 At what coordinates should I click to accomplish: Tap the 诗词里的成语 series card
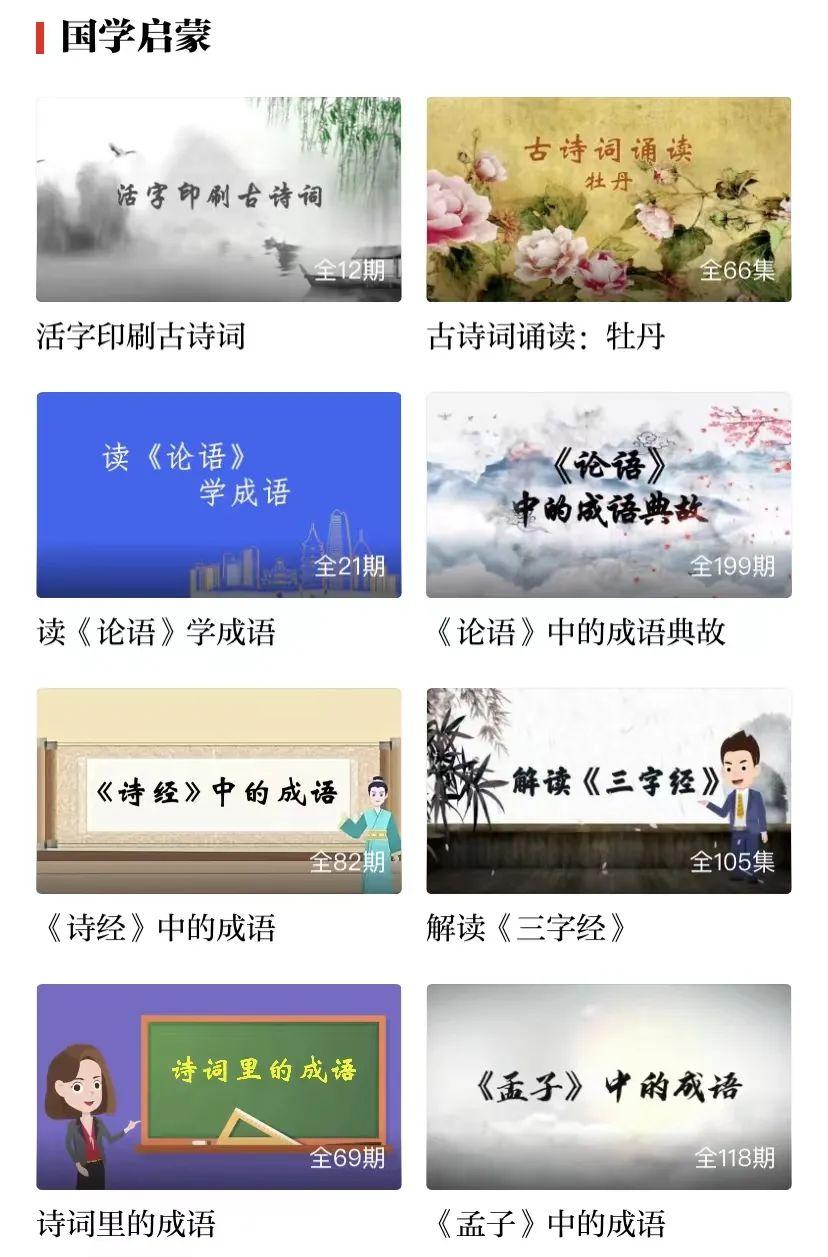point(218,1087)
